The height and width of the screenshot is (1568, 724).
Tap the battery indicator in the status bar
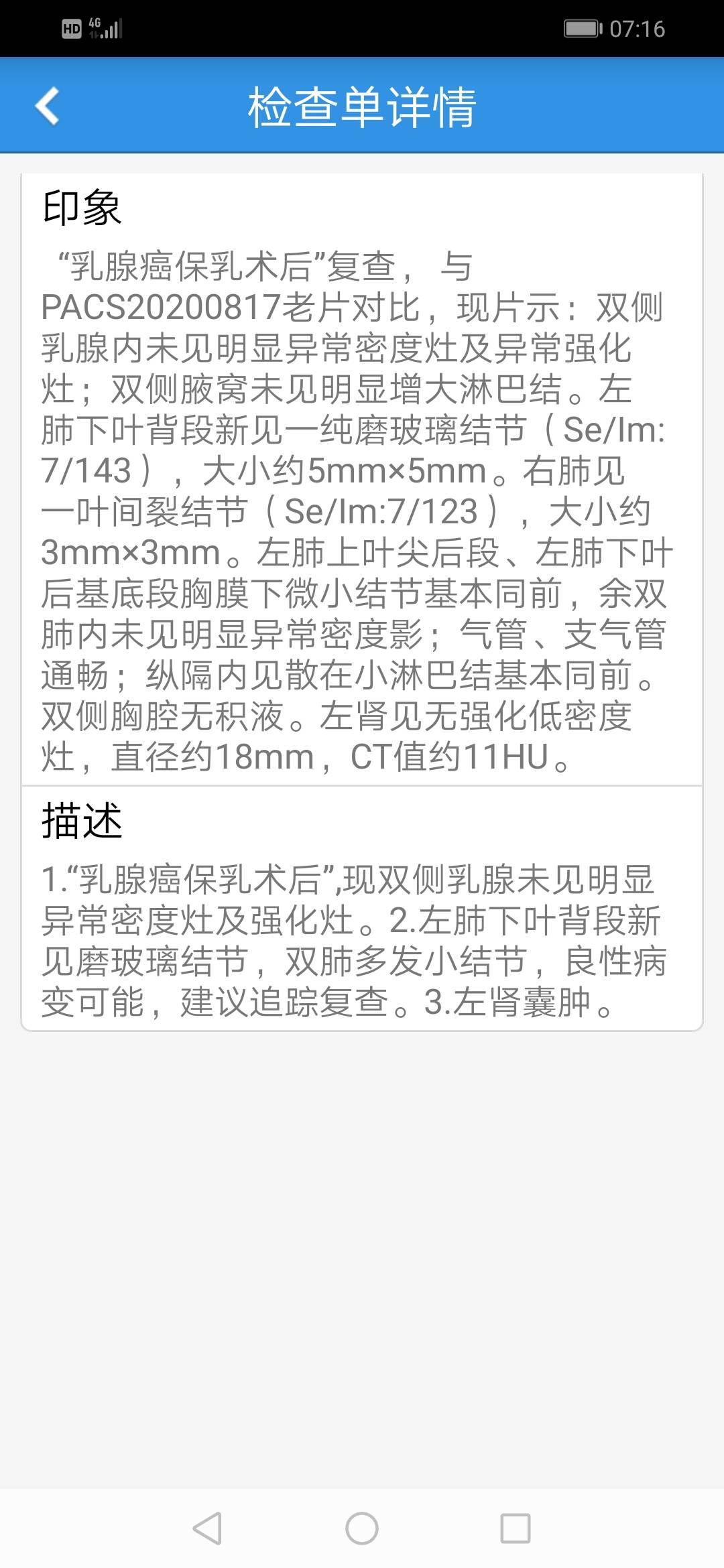[581, 28]
